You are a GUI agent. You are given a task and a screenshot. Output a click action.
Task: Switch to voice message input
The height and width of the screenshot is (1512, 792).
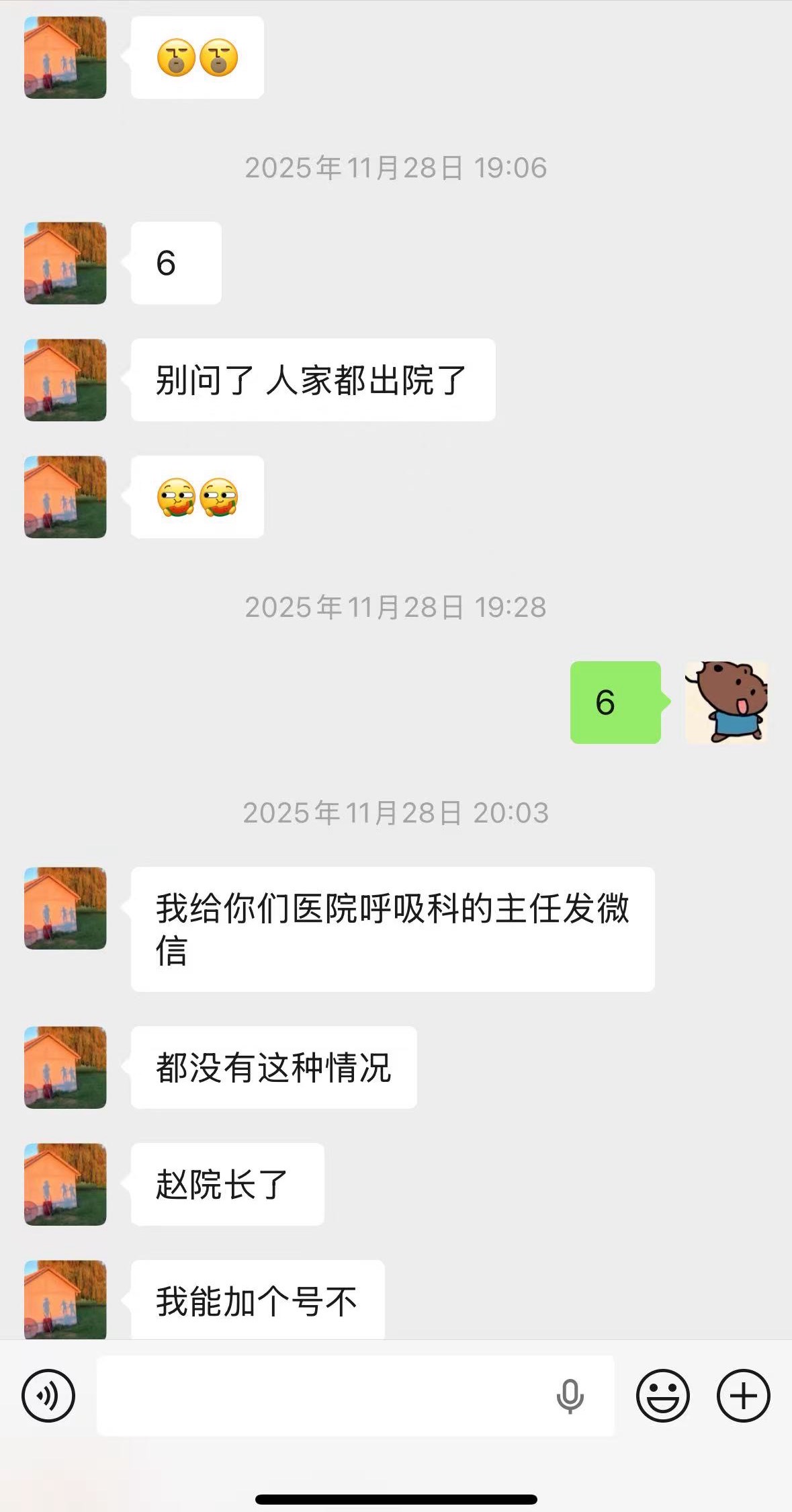48,1396
